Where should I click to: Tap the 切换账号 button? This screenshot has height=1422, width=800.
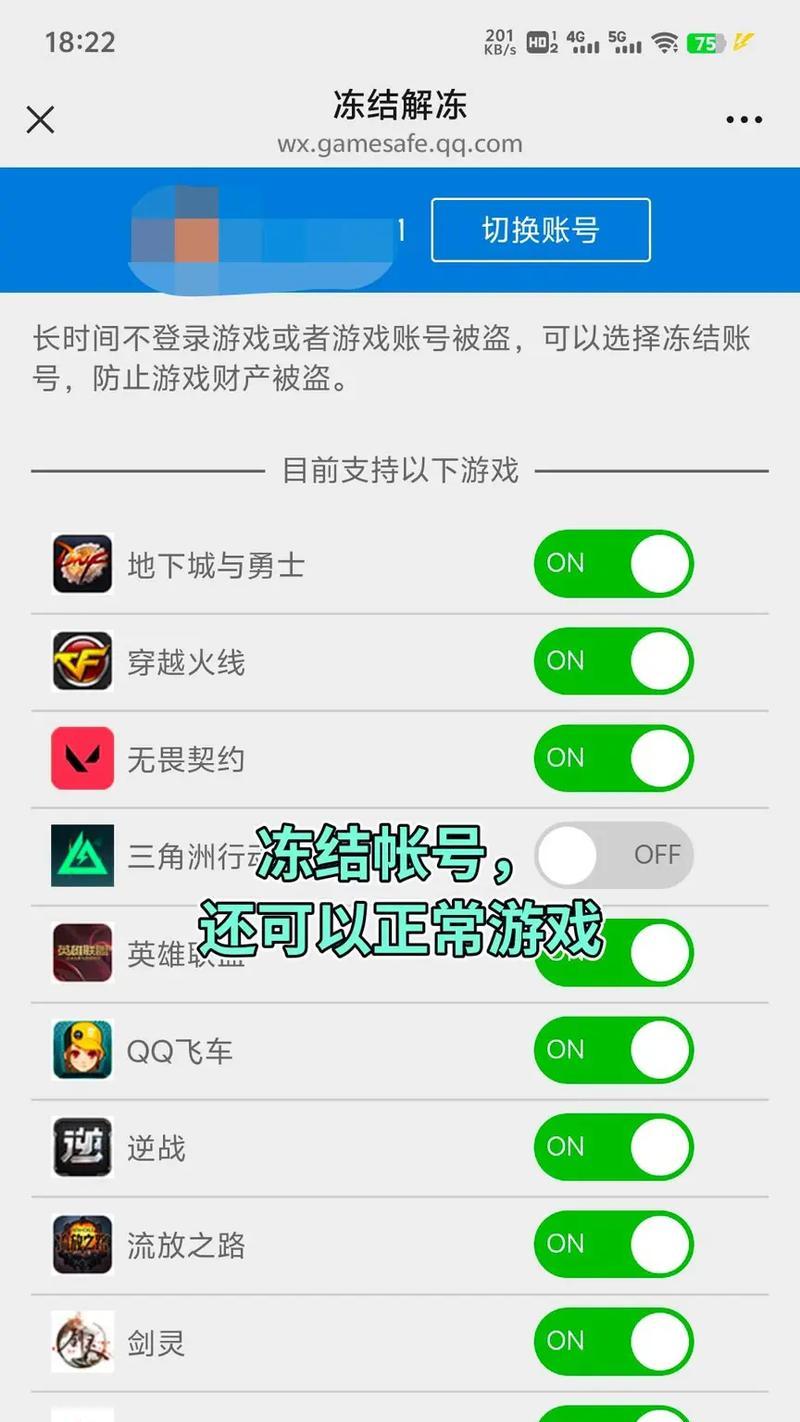click(x=541, y=230)
